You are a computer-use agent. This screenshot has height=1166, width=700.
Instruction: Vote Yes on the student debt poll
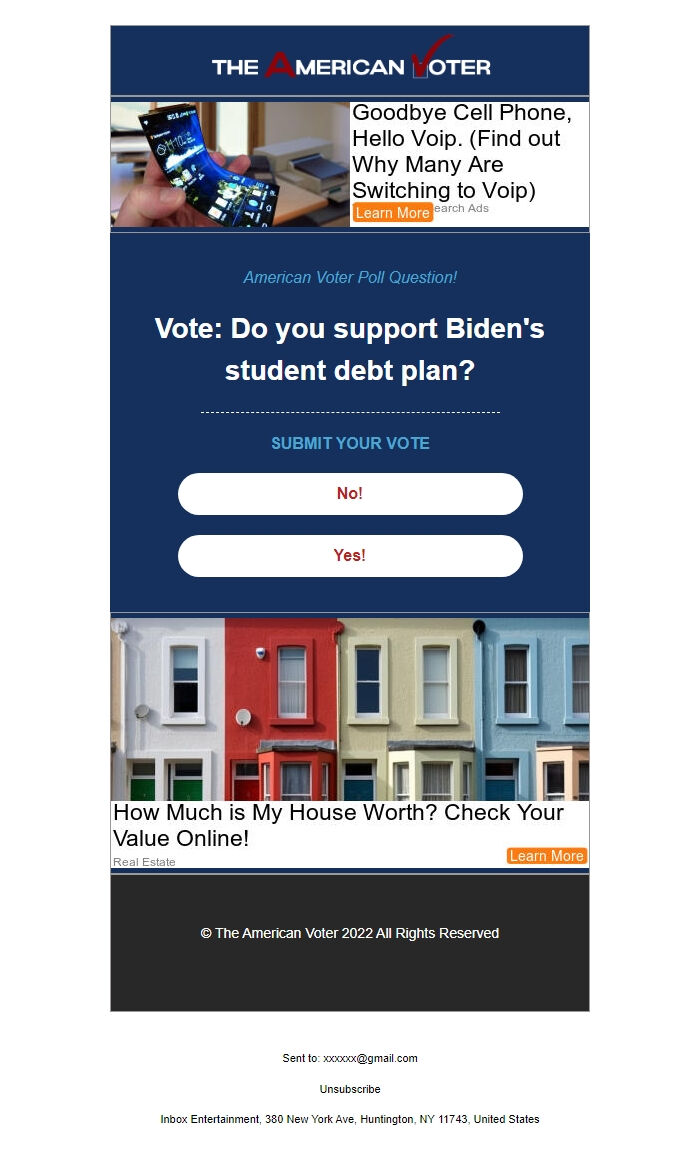(x=350, y=555)
